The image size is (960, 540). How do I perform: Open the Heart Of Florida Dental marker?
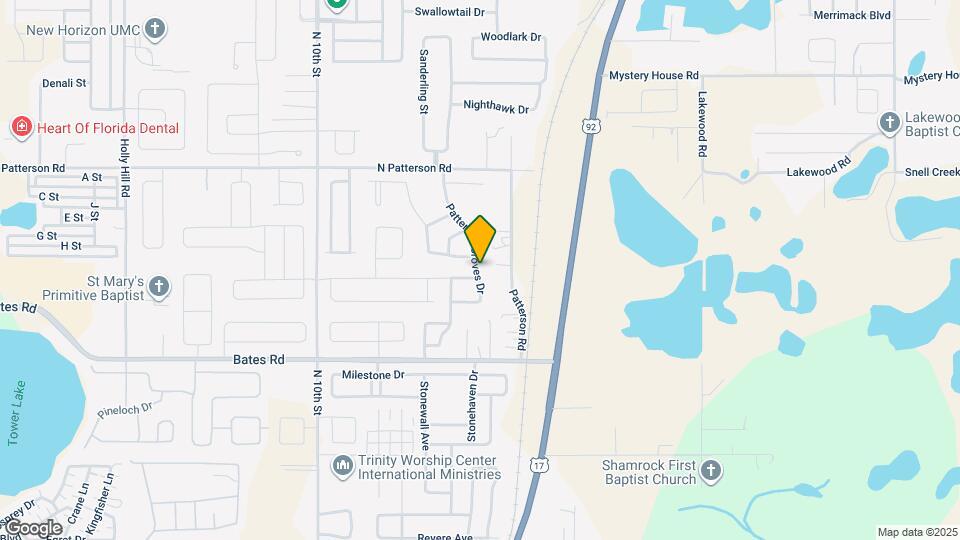pyautogui.click(x=20, y=127)
